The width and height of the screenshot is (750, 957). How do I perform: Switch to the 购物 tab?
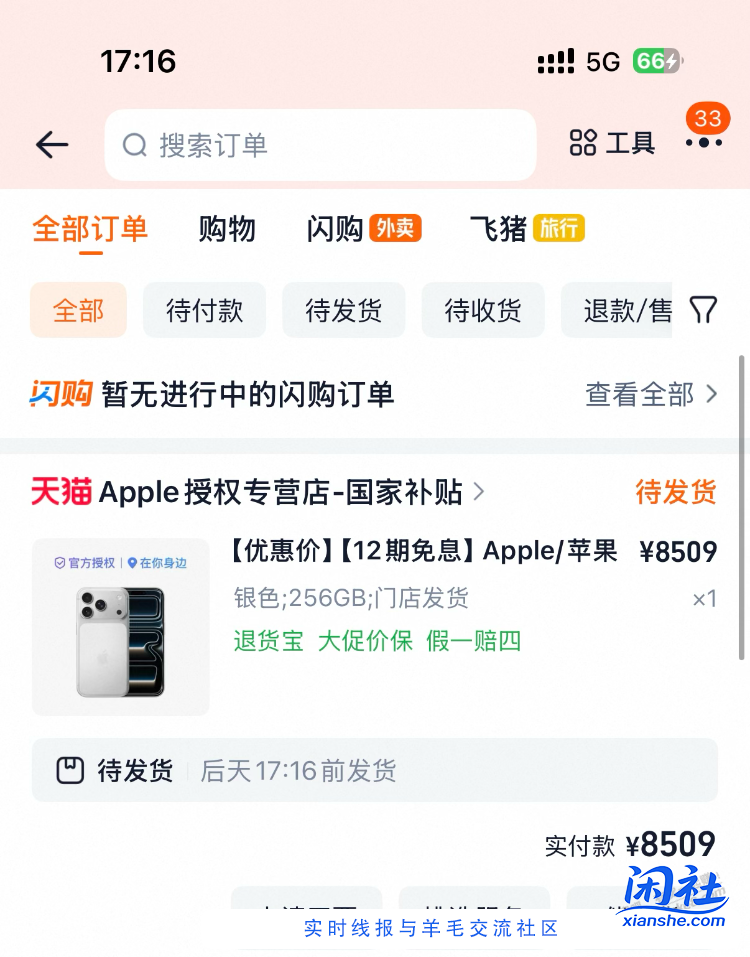point(227,229)
